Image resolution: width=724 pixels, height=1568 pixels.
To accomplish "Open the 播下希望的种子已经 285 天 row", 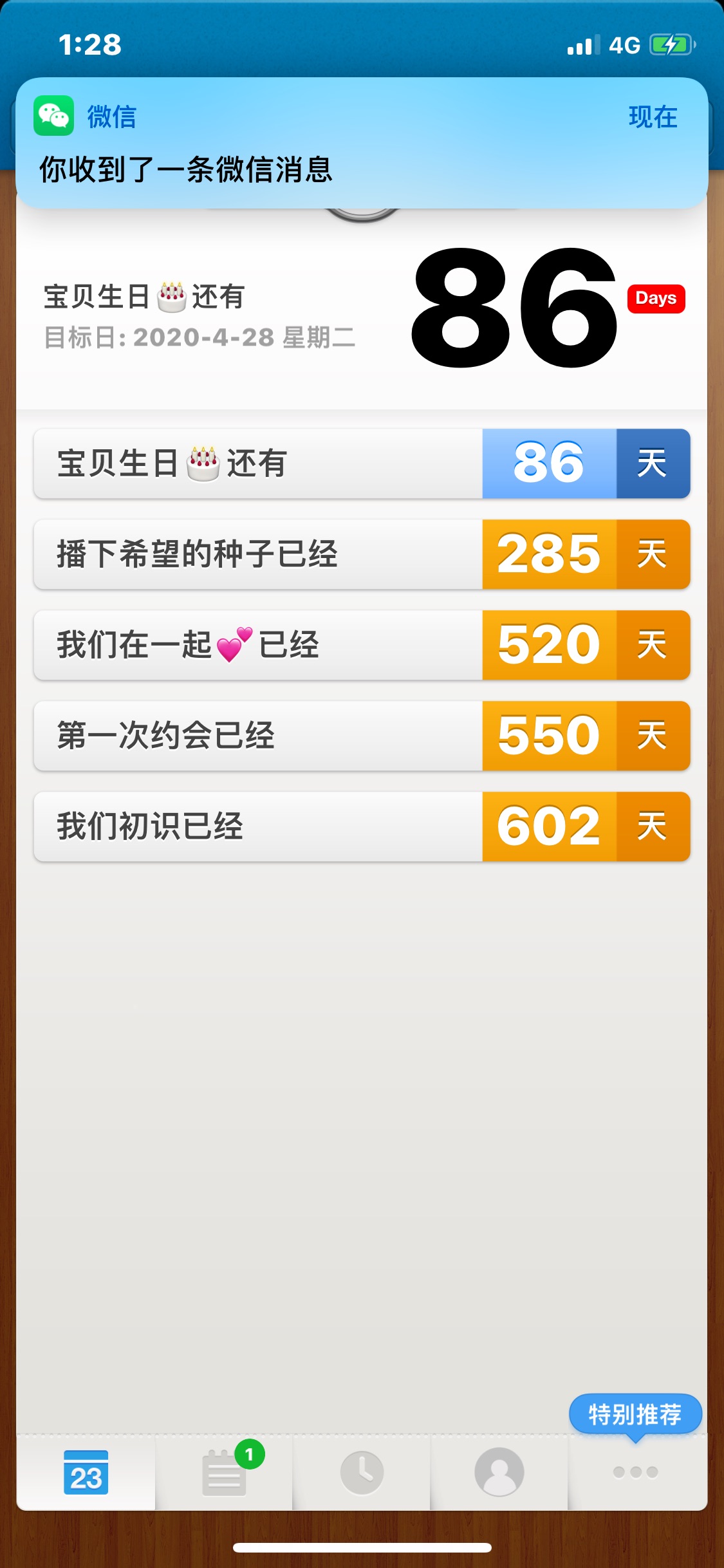I will [362, 554].
